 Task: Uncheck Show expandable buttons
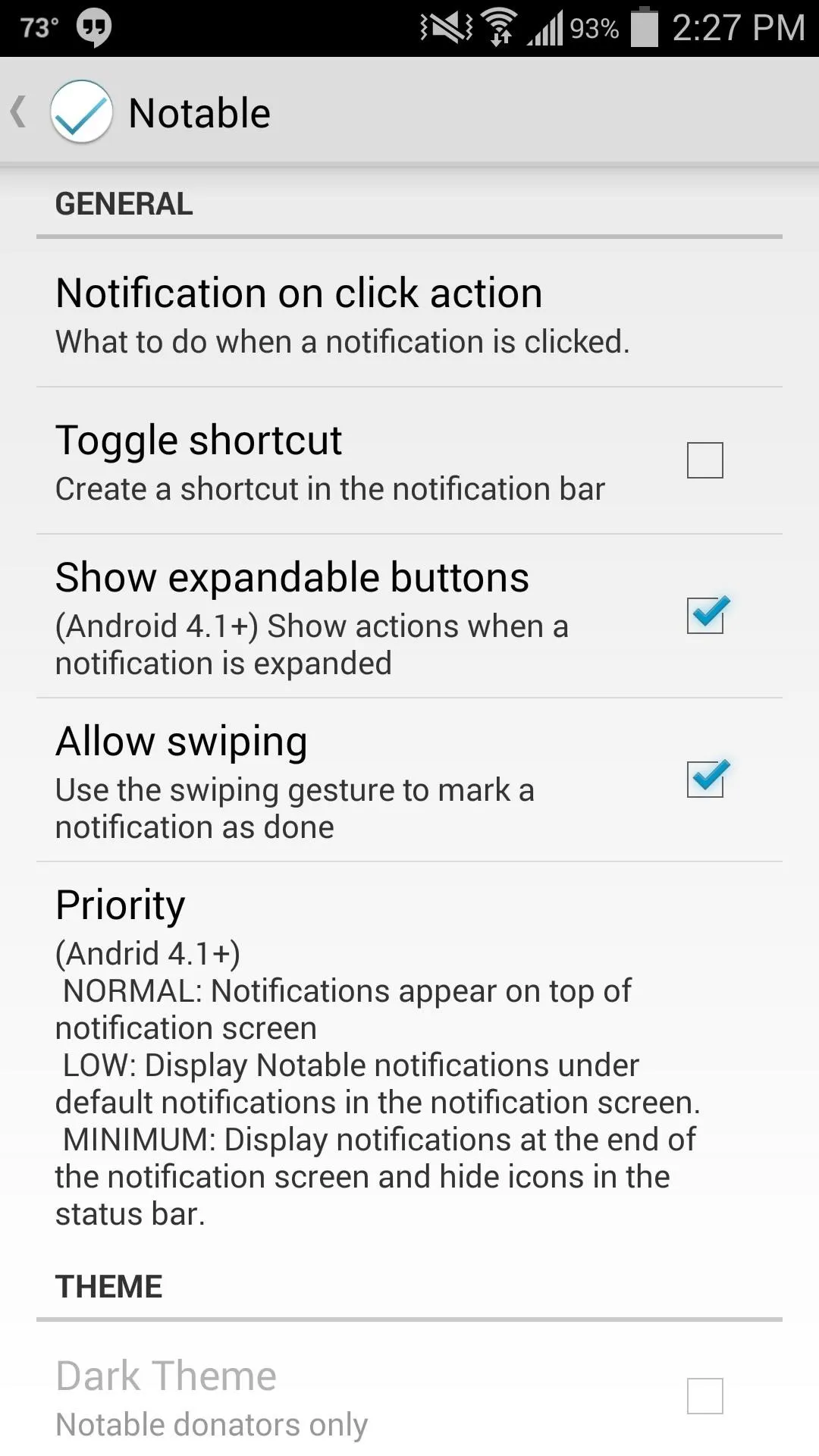coord(706,615)
